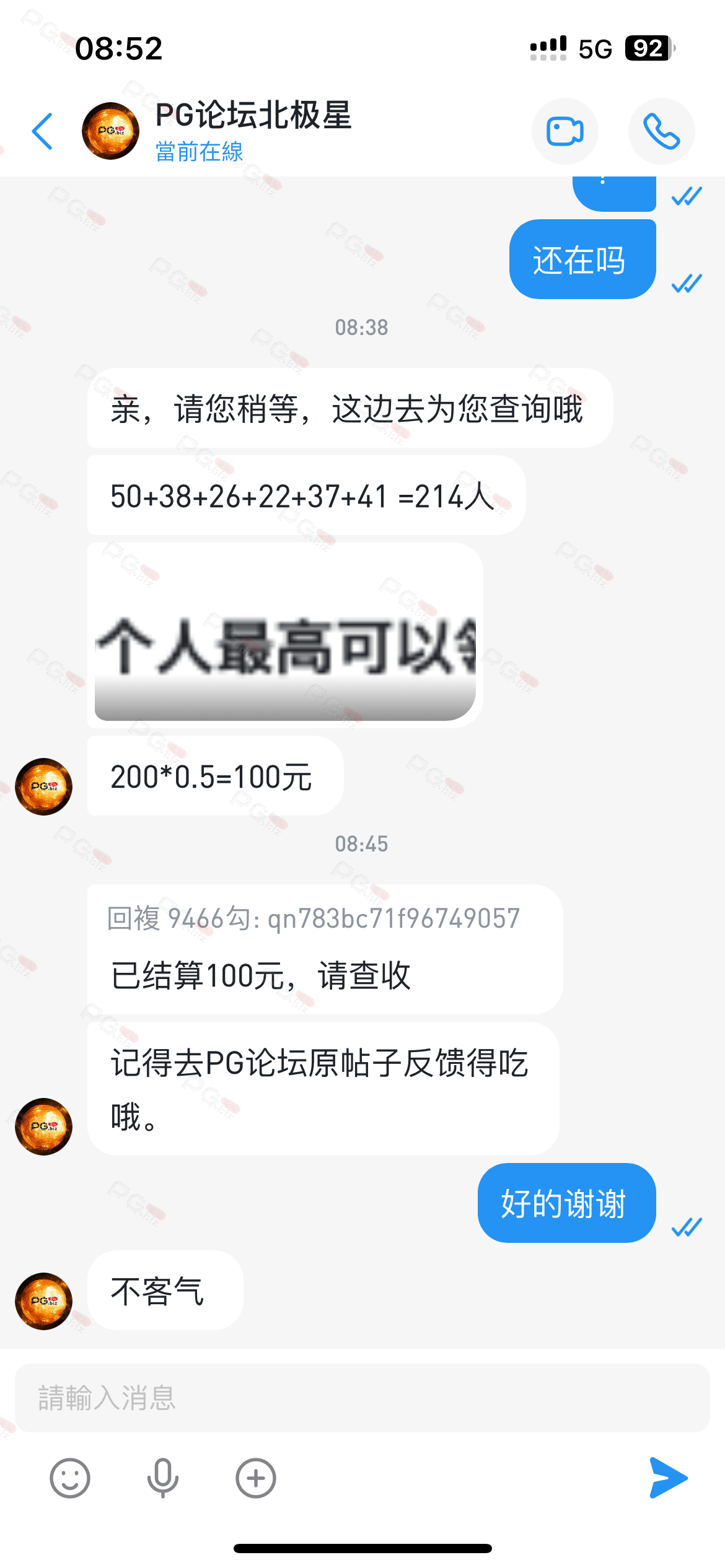Open the emoji picker
This screenshot has width=725, height=1568.
click(70, 1478)
